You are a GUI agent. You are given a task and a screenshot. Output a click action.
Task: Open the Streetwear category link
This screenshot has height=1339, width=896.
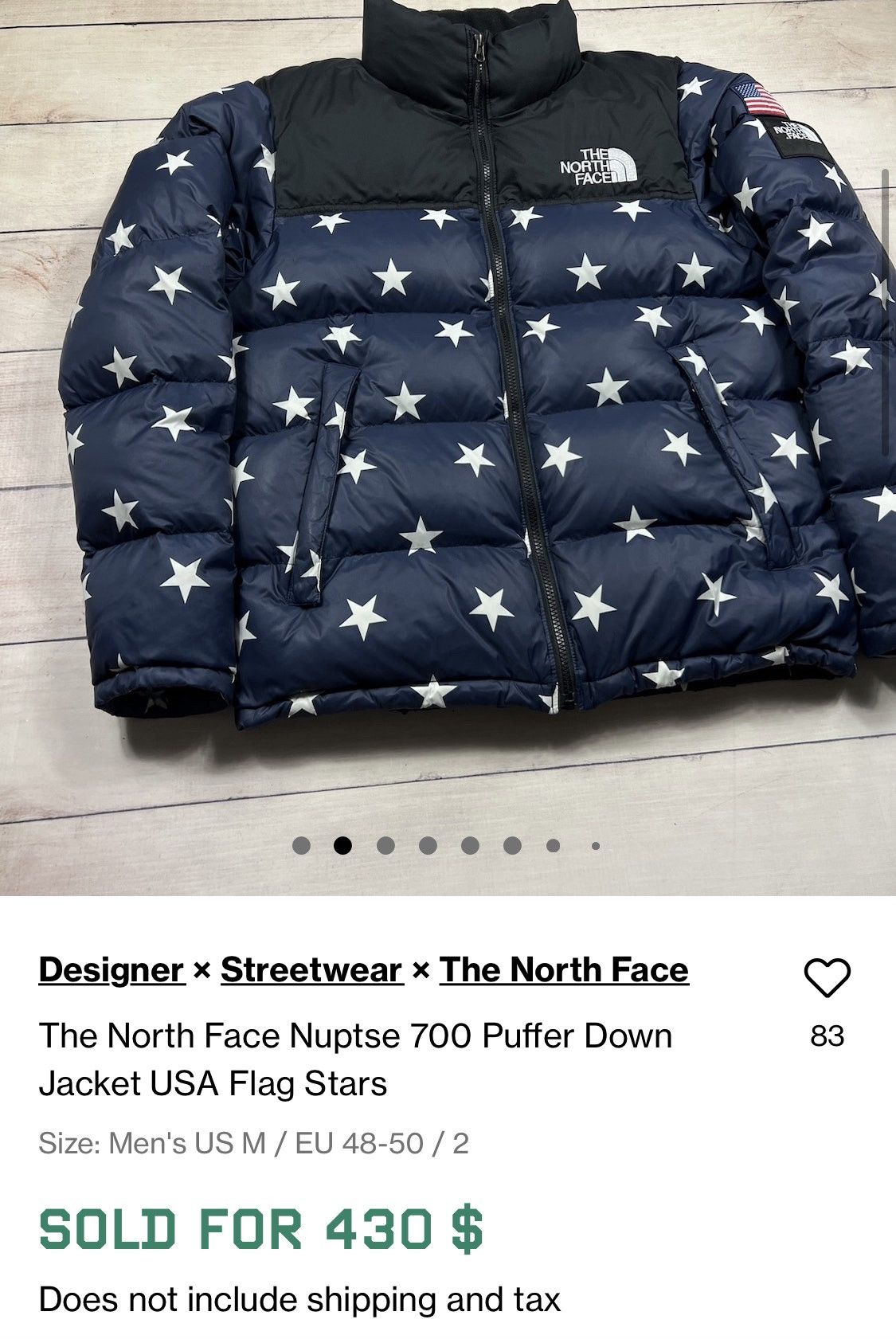(311, 970)
